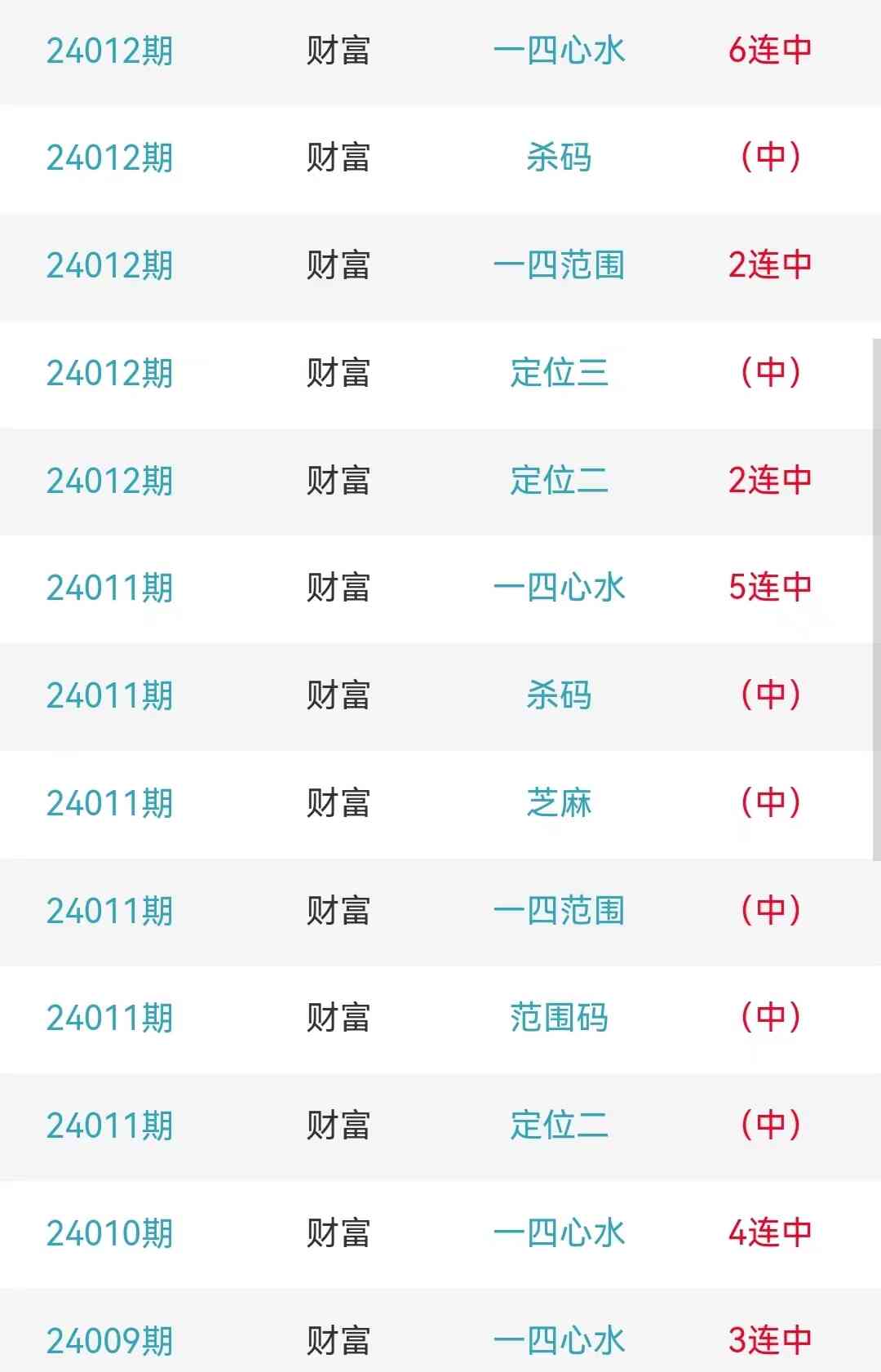View 24011期 一四心水 5连中 details

click(x=559, y=588)
